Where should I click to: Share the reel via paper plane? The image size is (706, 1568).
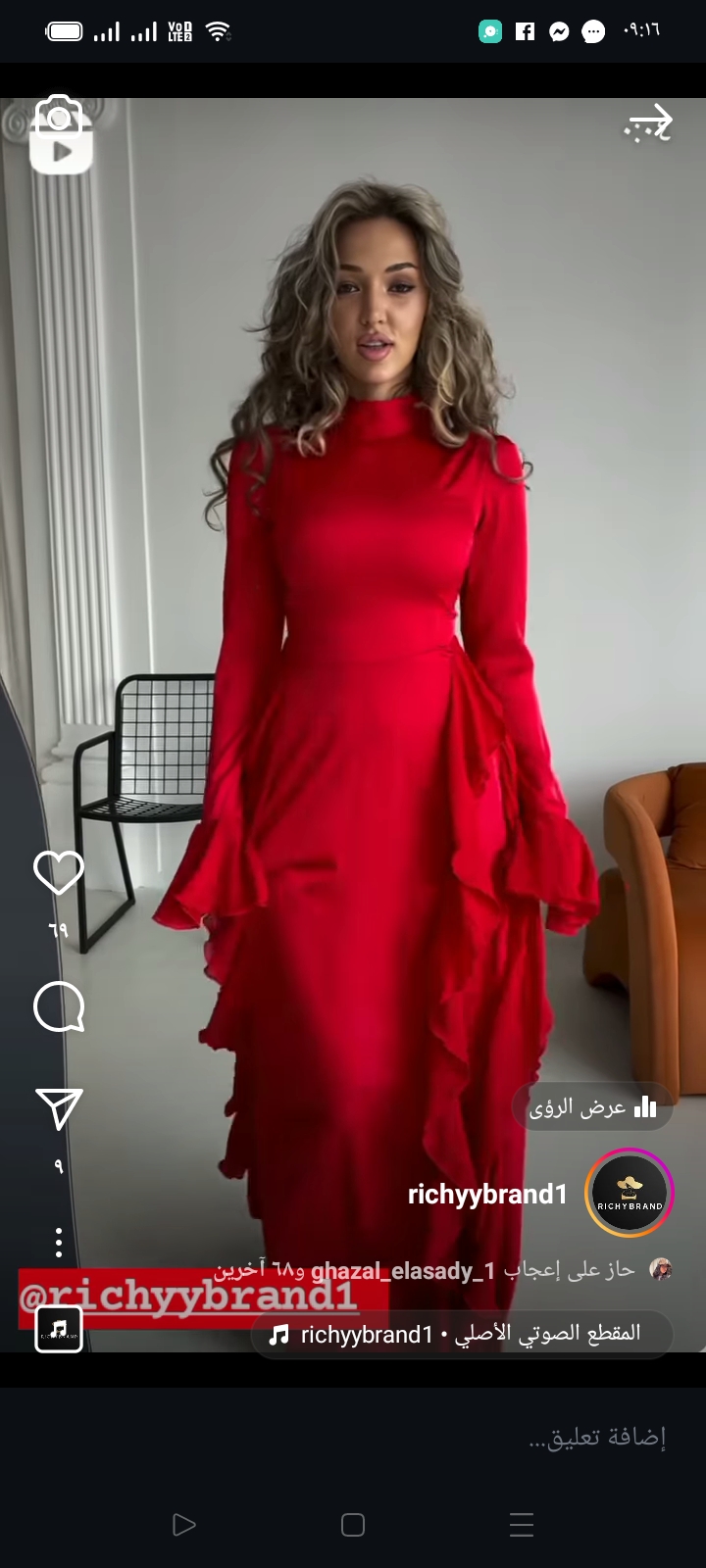click(59, 1108)
